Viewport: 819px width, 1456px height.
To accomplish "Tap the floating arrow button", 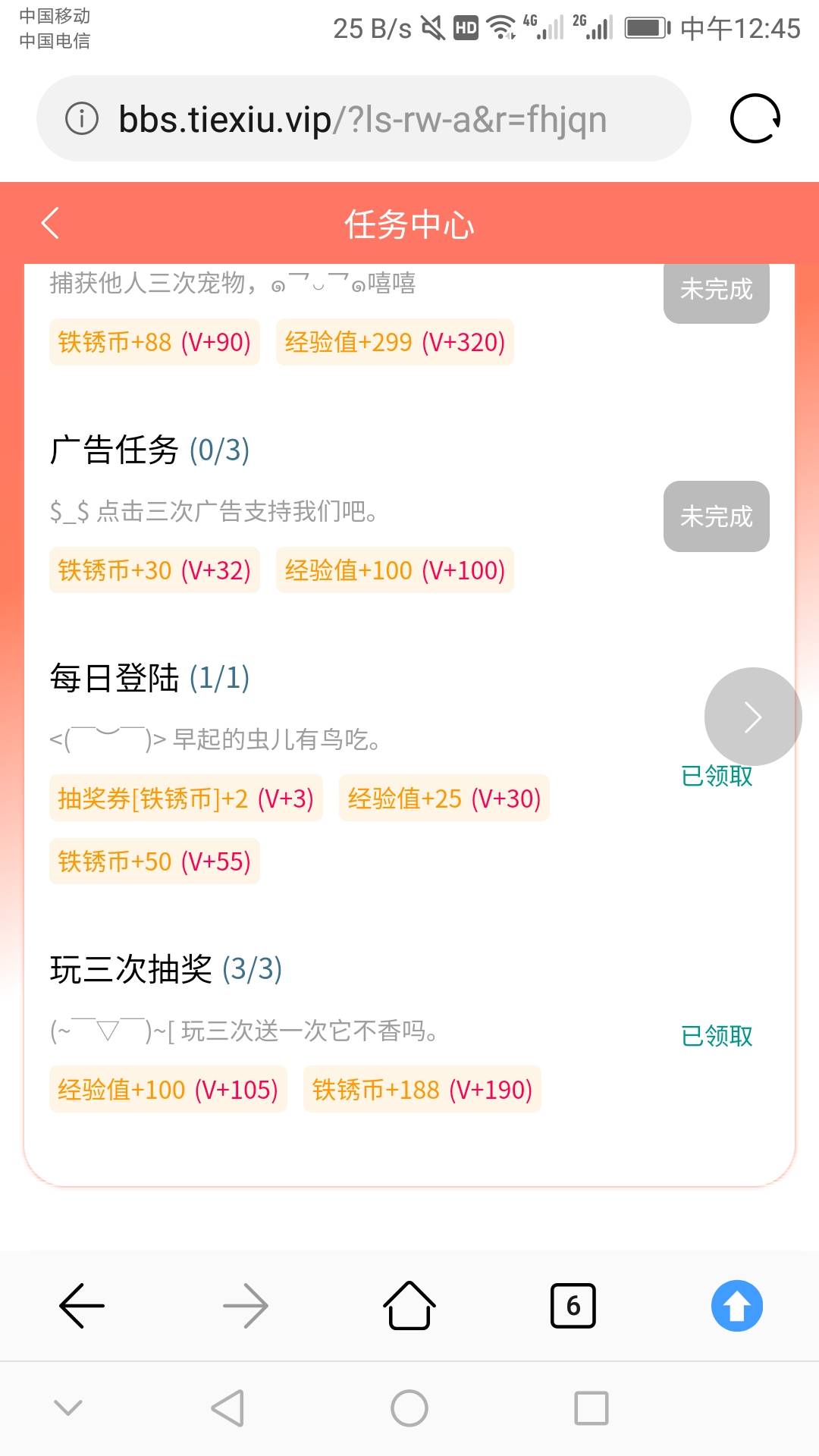I will [752, 717].
